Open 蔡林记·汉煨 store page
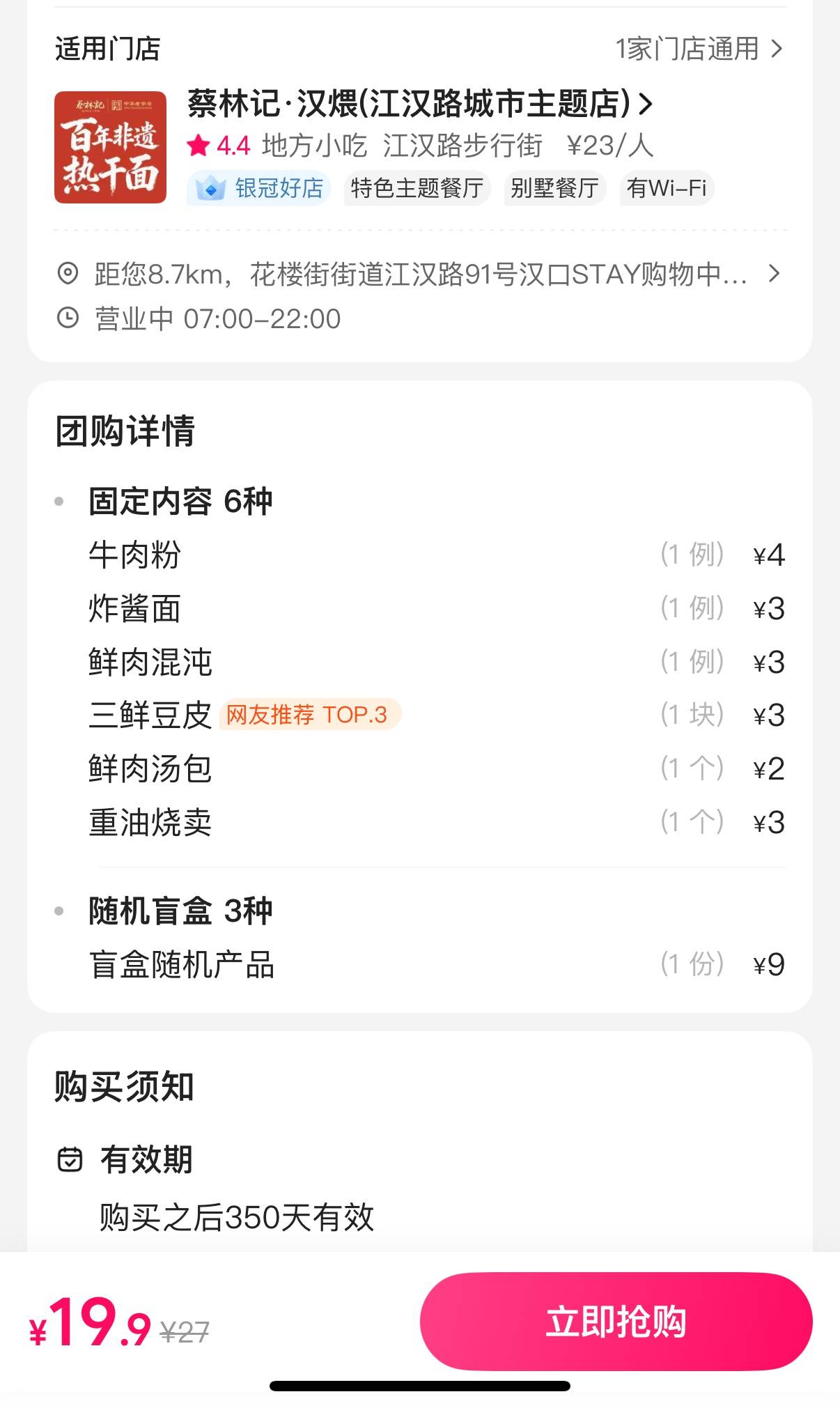This screenshot has width=840, height=1408. pyautogui.click(x=419, y=105)
